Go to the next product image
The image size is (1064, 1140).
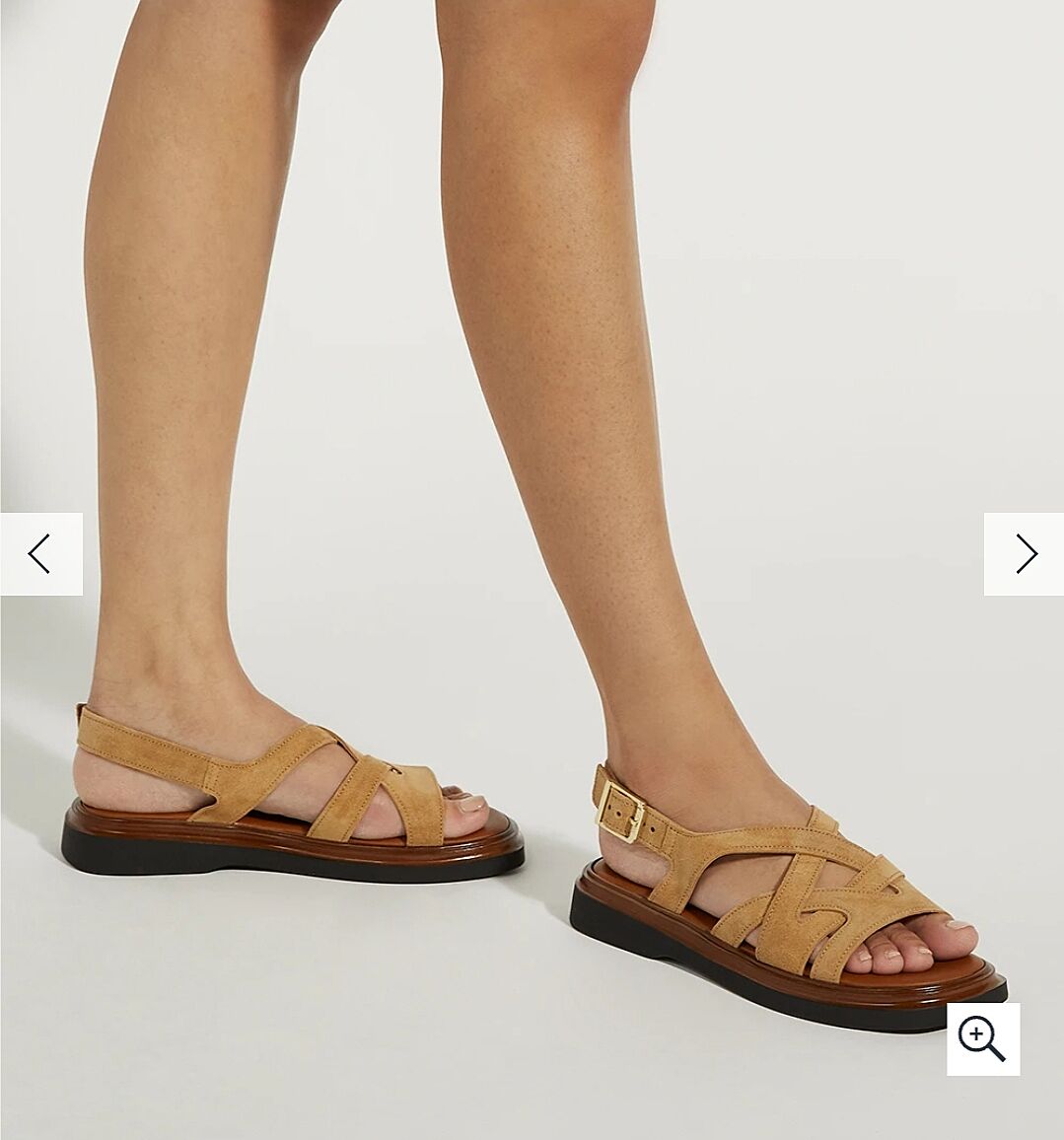click(1025, 554)
